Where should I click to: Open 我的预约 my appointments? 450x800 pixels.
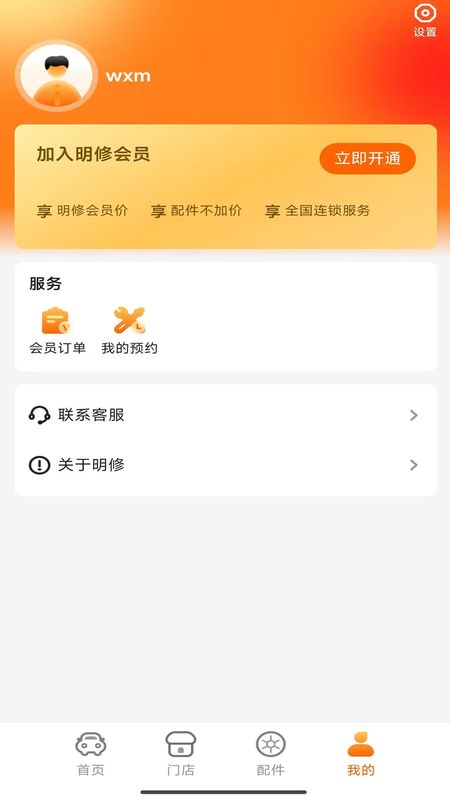tap(129, 330)
